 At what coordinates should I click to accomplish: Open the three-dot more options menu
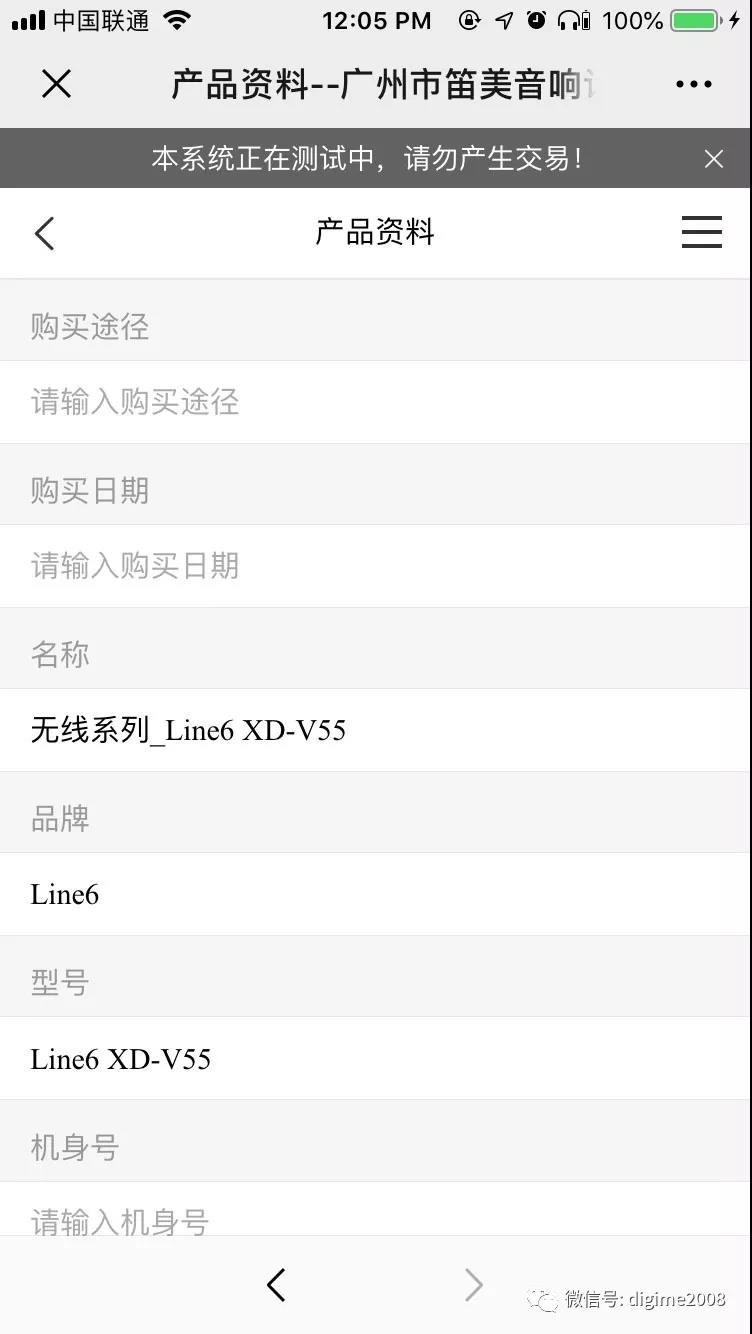click(x=694, y=85)
